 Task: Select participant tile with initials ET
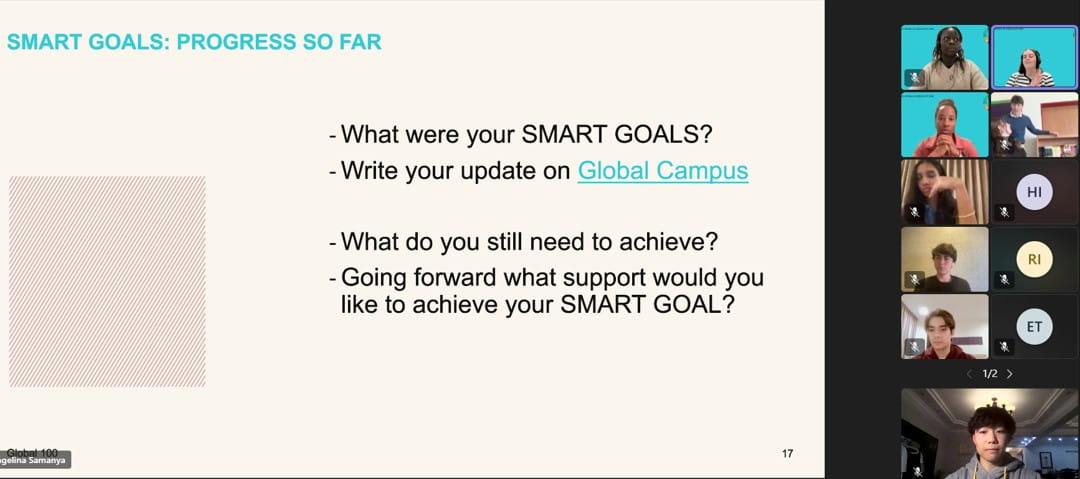(1034, 327)
